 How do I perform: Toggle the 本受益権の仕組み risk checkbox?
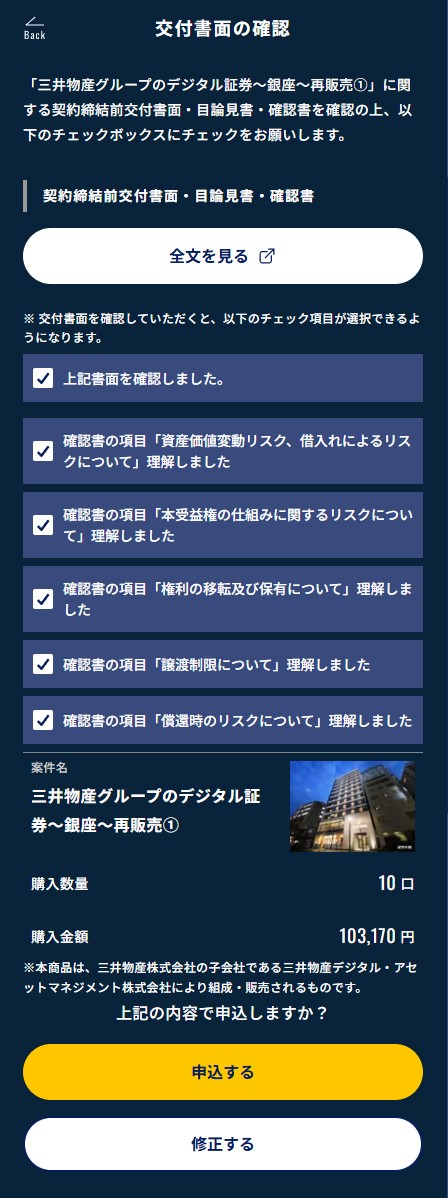(44, 526)
